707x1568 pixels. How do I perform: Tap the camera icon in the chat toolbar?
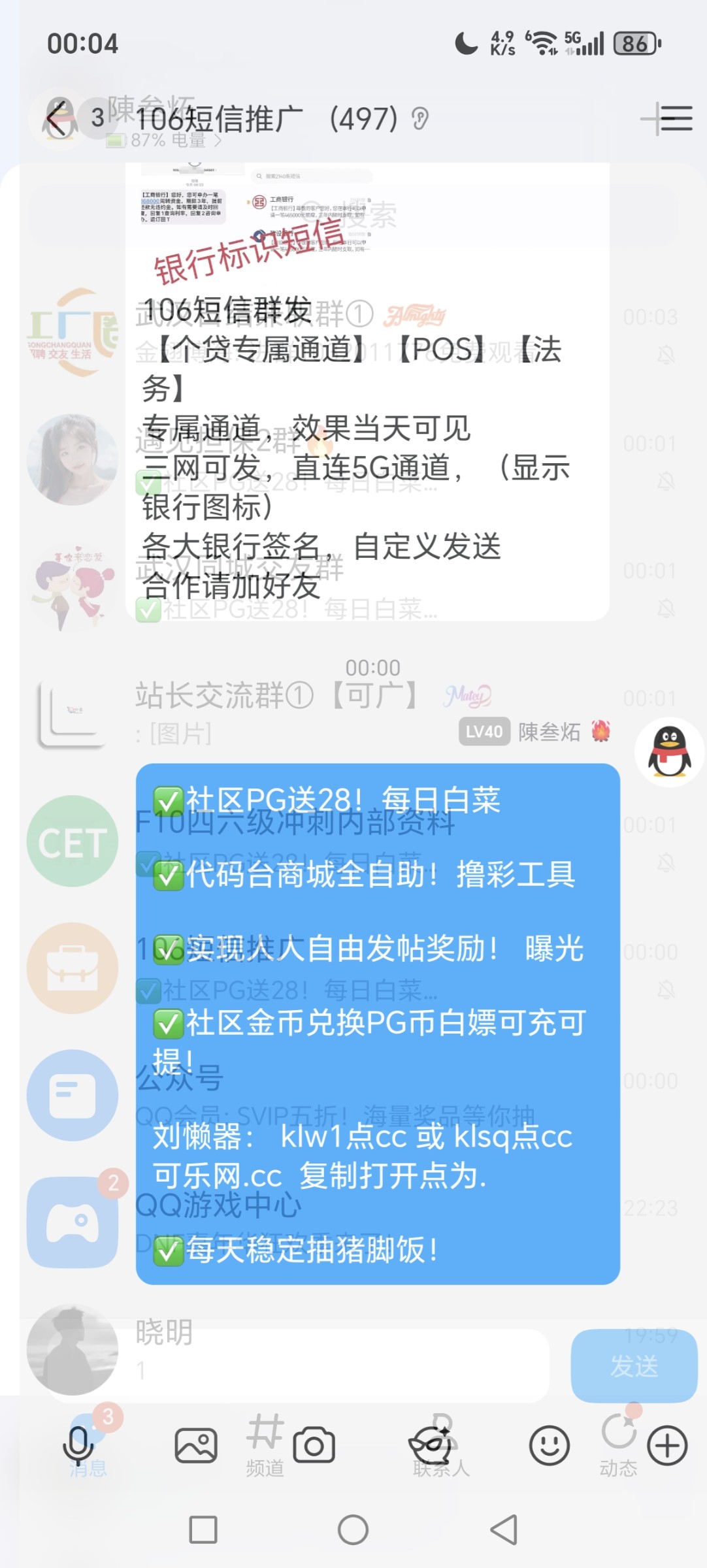pos(315,1445)
